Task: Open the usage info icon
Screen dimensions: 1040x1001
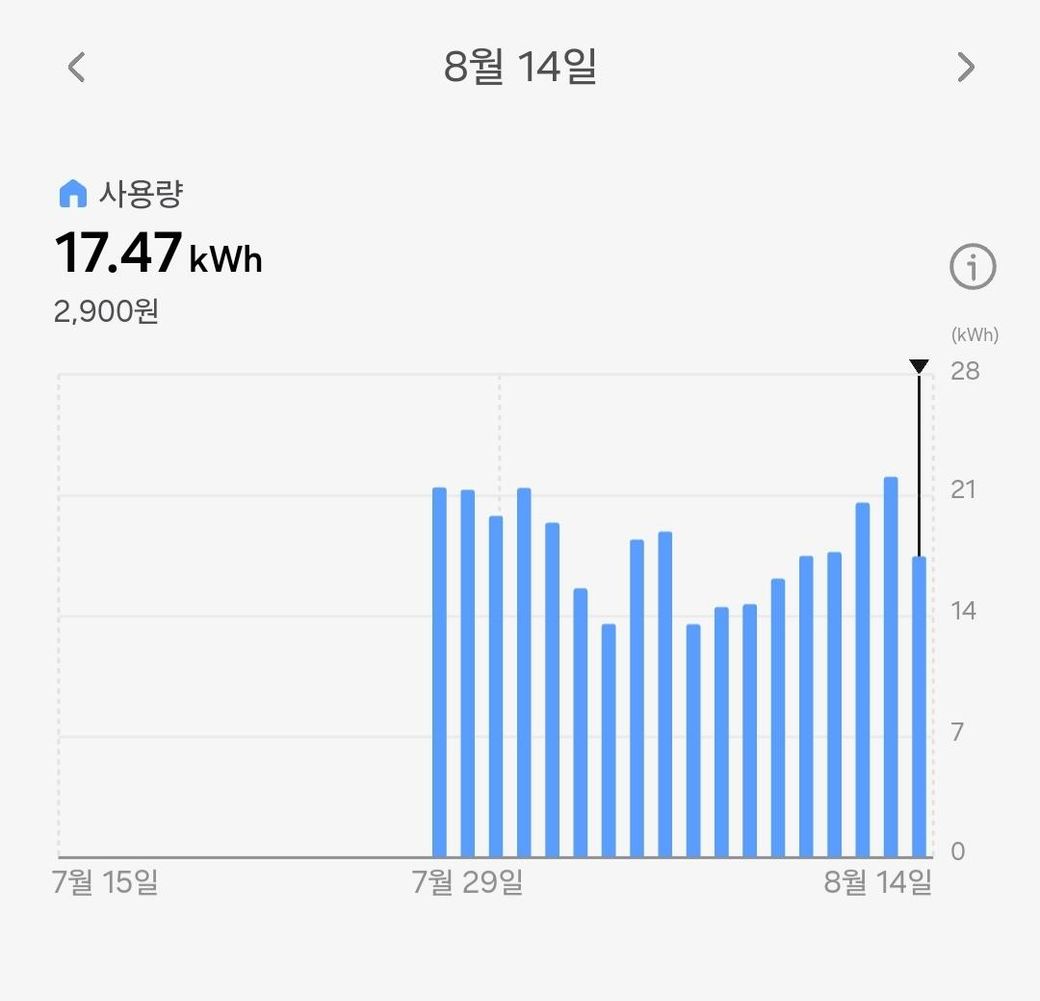Action: [x=972, y=267]
